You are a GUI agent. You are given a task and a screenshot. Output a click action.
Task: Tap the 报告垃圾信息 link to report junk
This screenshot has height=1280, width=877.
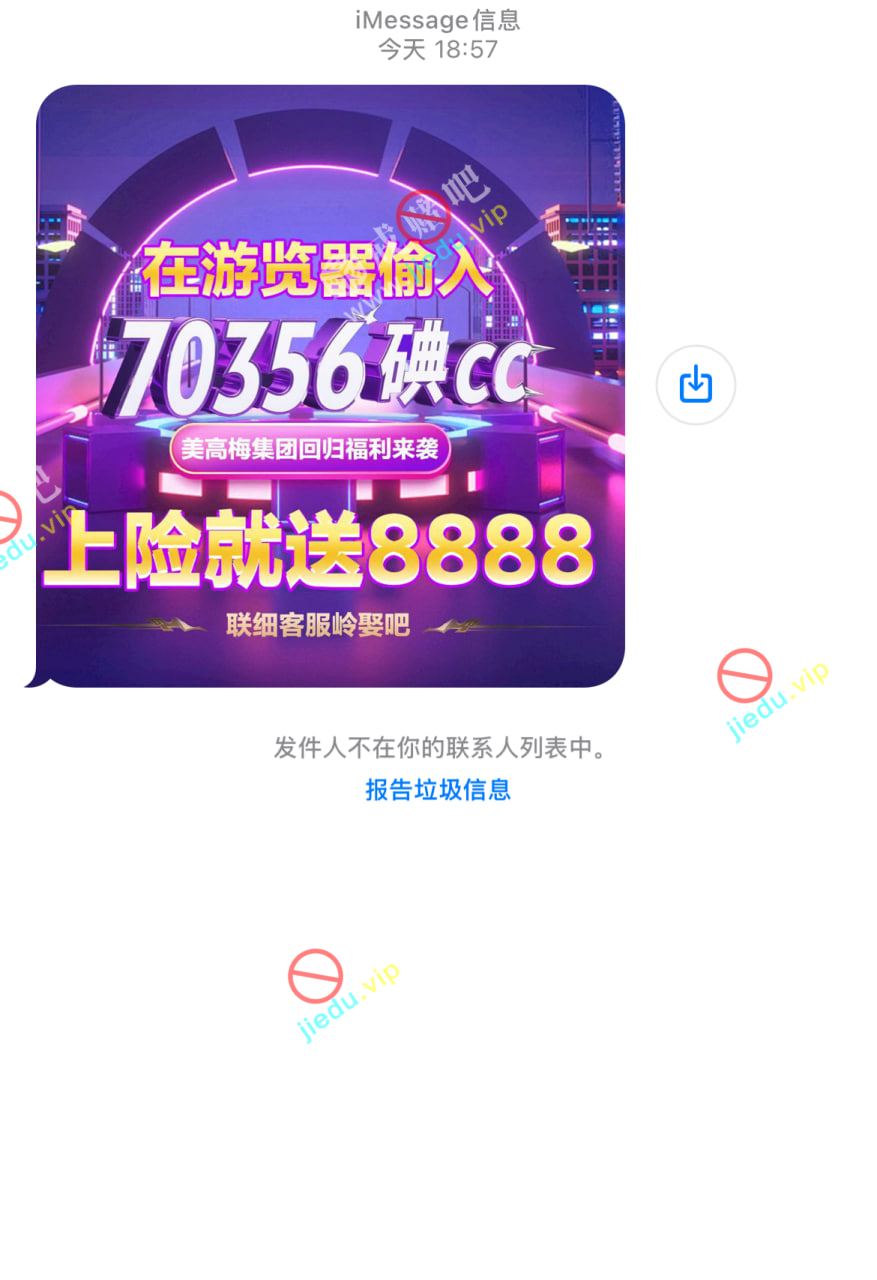click(x=437, y=790)
